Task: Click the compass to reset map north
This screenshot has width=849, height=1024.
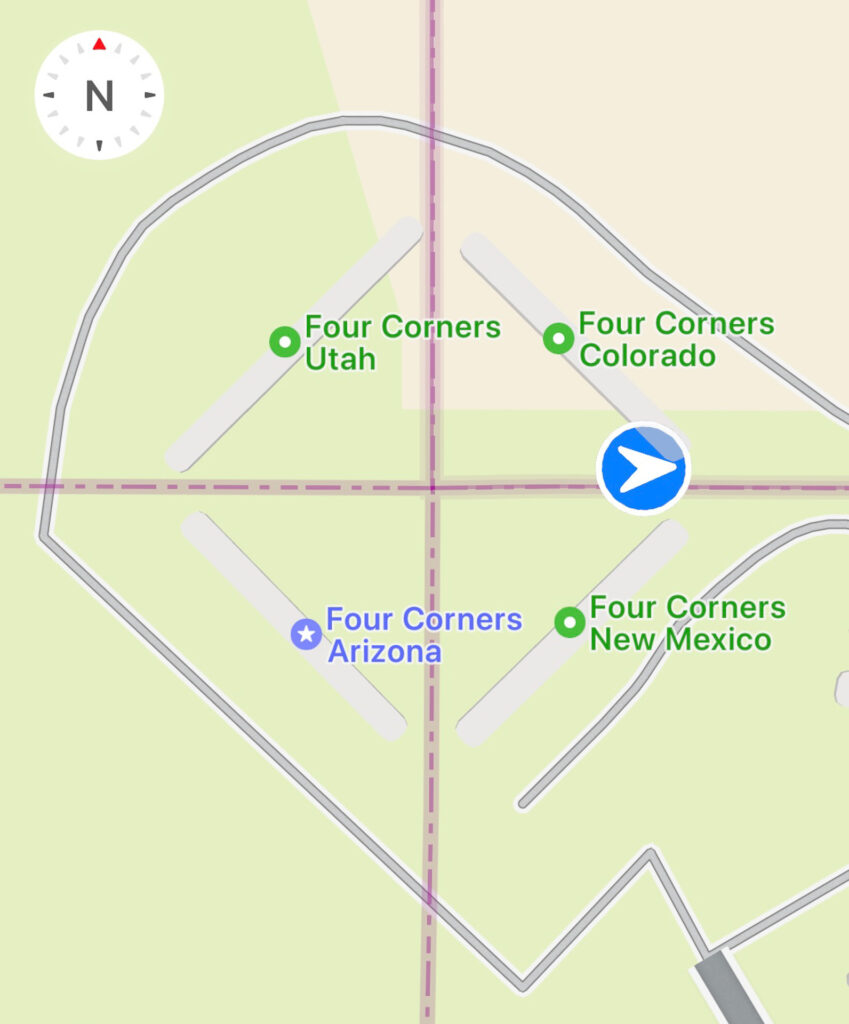Action: 98,96
